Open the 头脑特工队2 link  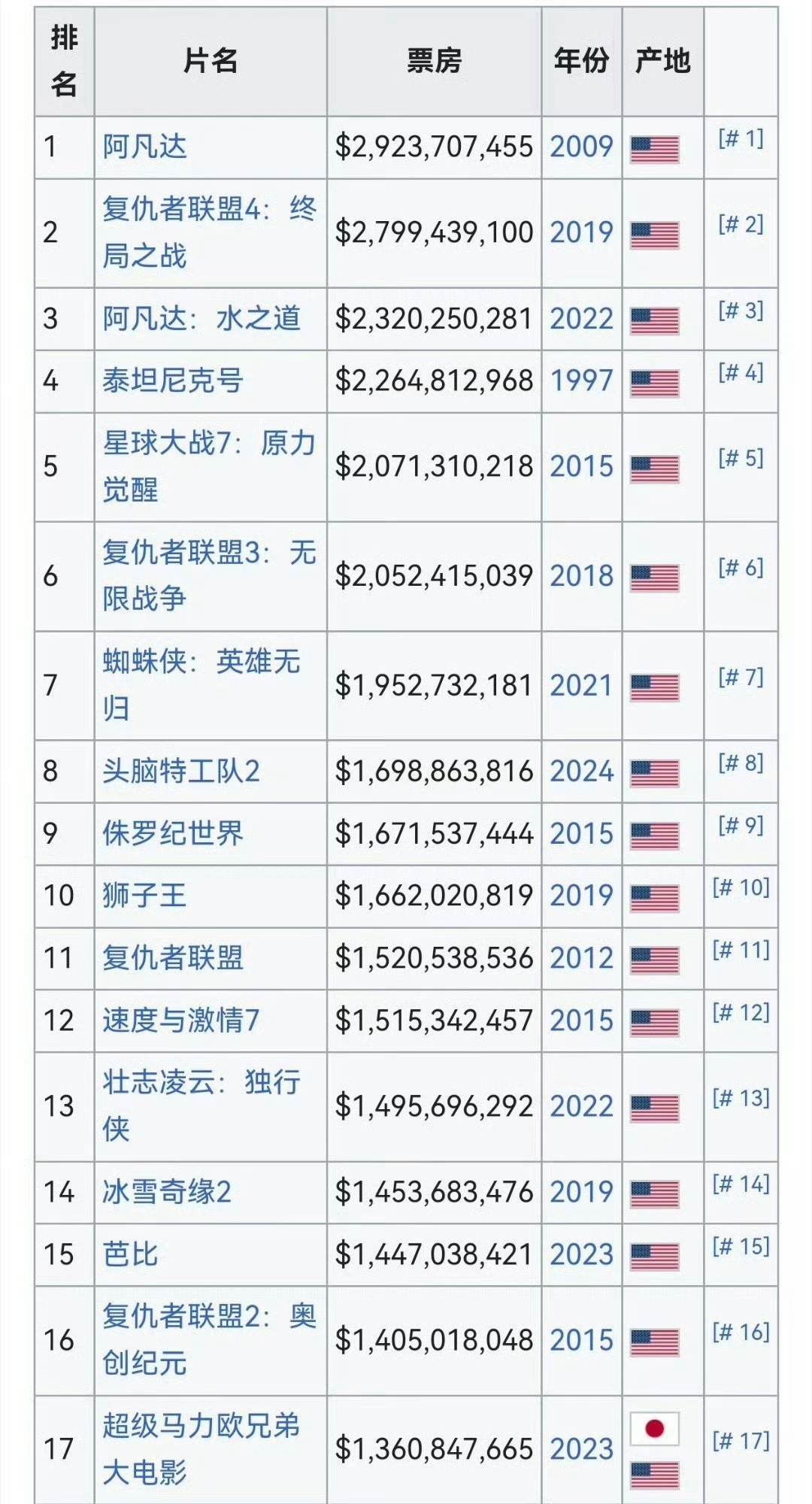[x=181, y=771]
